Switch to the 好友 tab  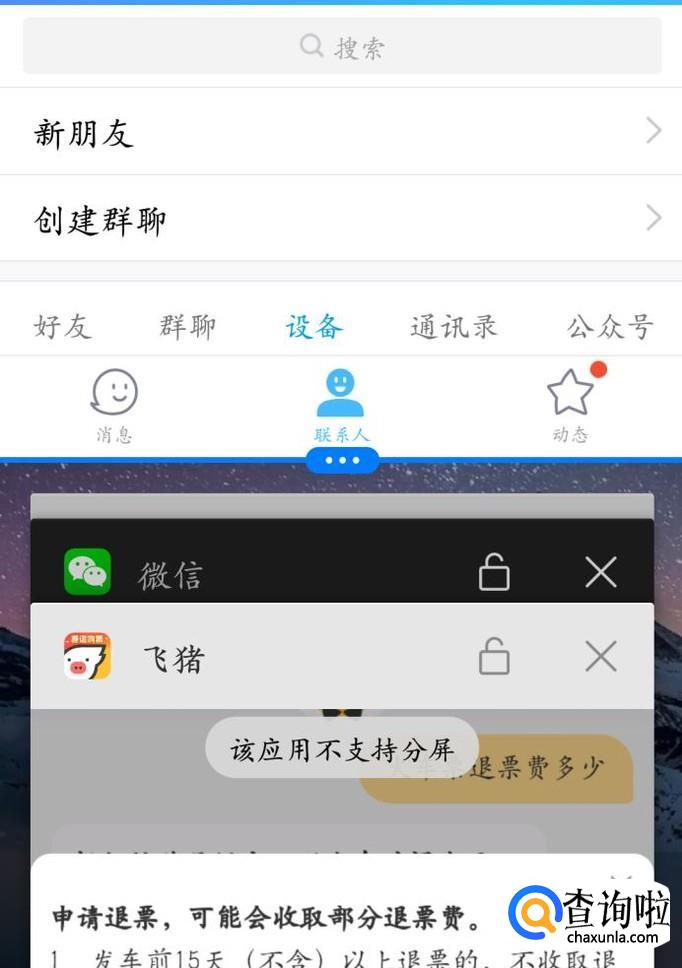coord(62,327)
